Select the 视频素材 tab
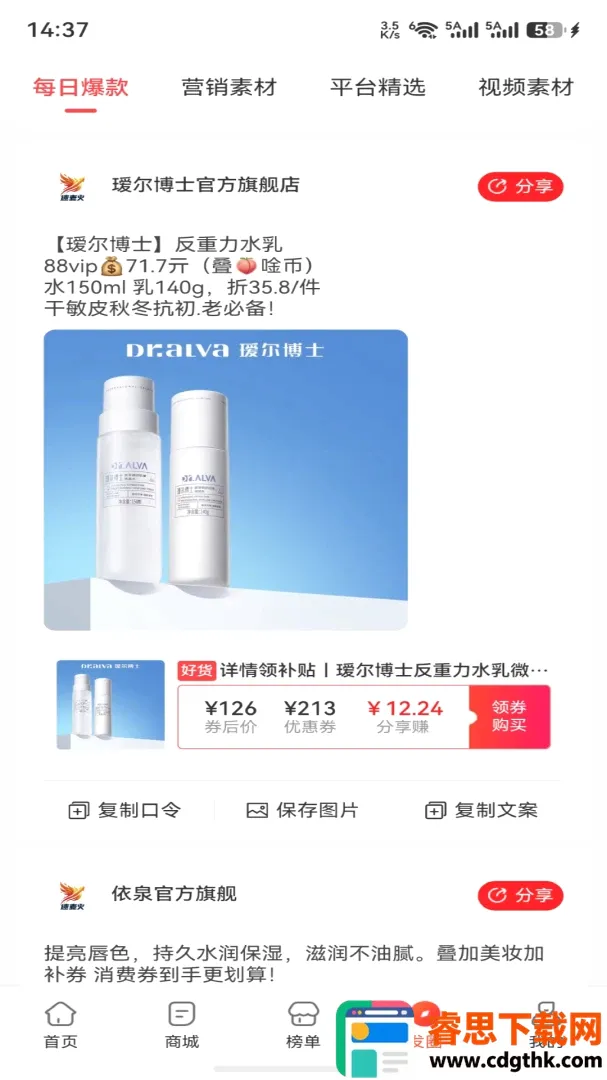Image resolution: width=607 pixels, height=1080 pixels. click(x=526, y=87)
